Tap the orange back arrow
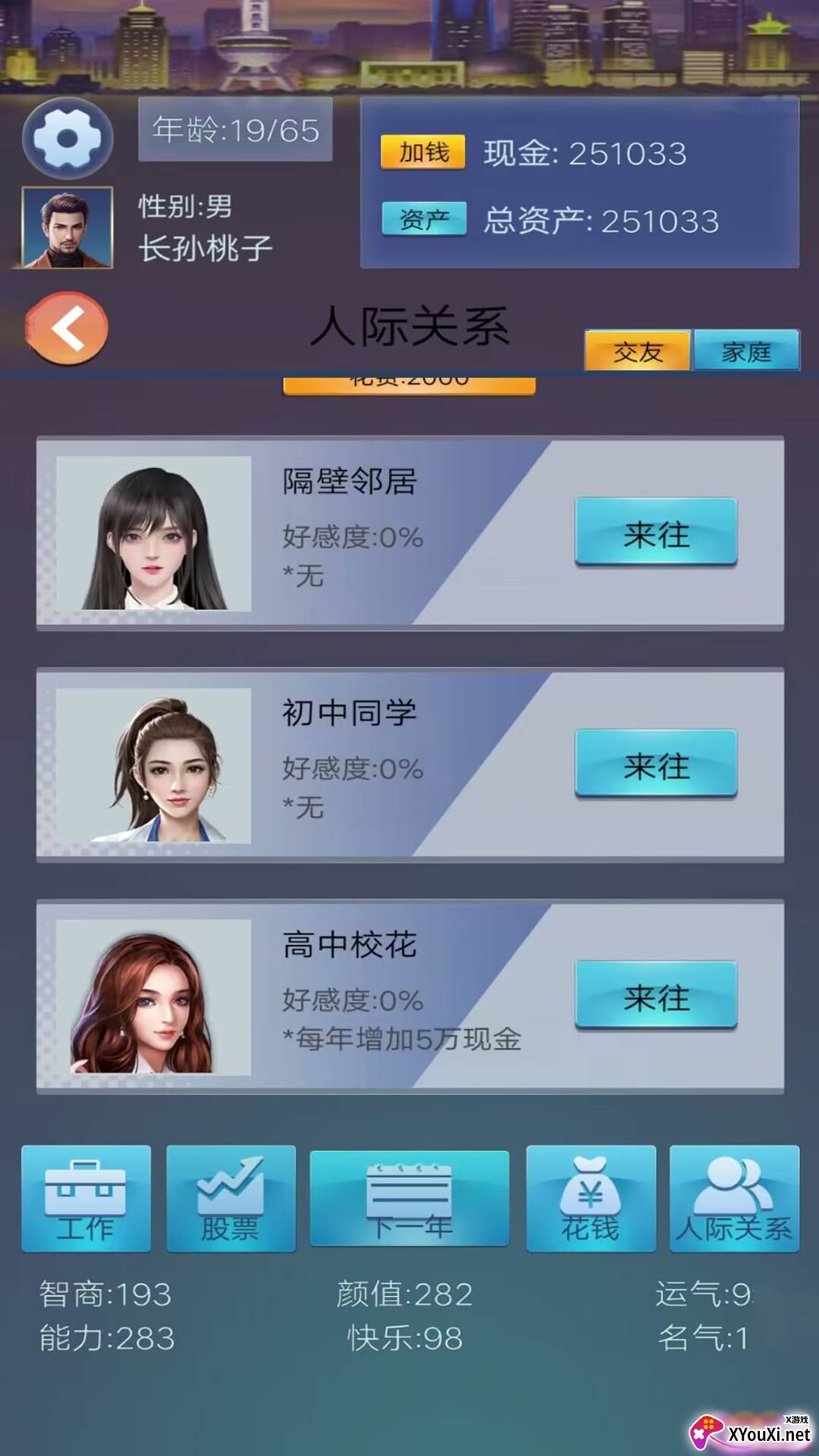Viewport: 819px width, 1456px height. [x=67, y=329]
